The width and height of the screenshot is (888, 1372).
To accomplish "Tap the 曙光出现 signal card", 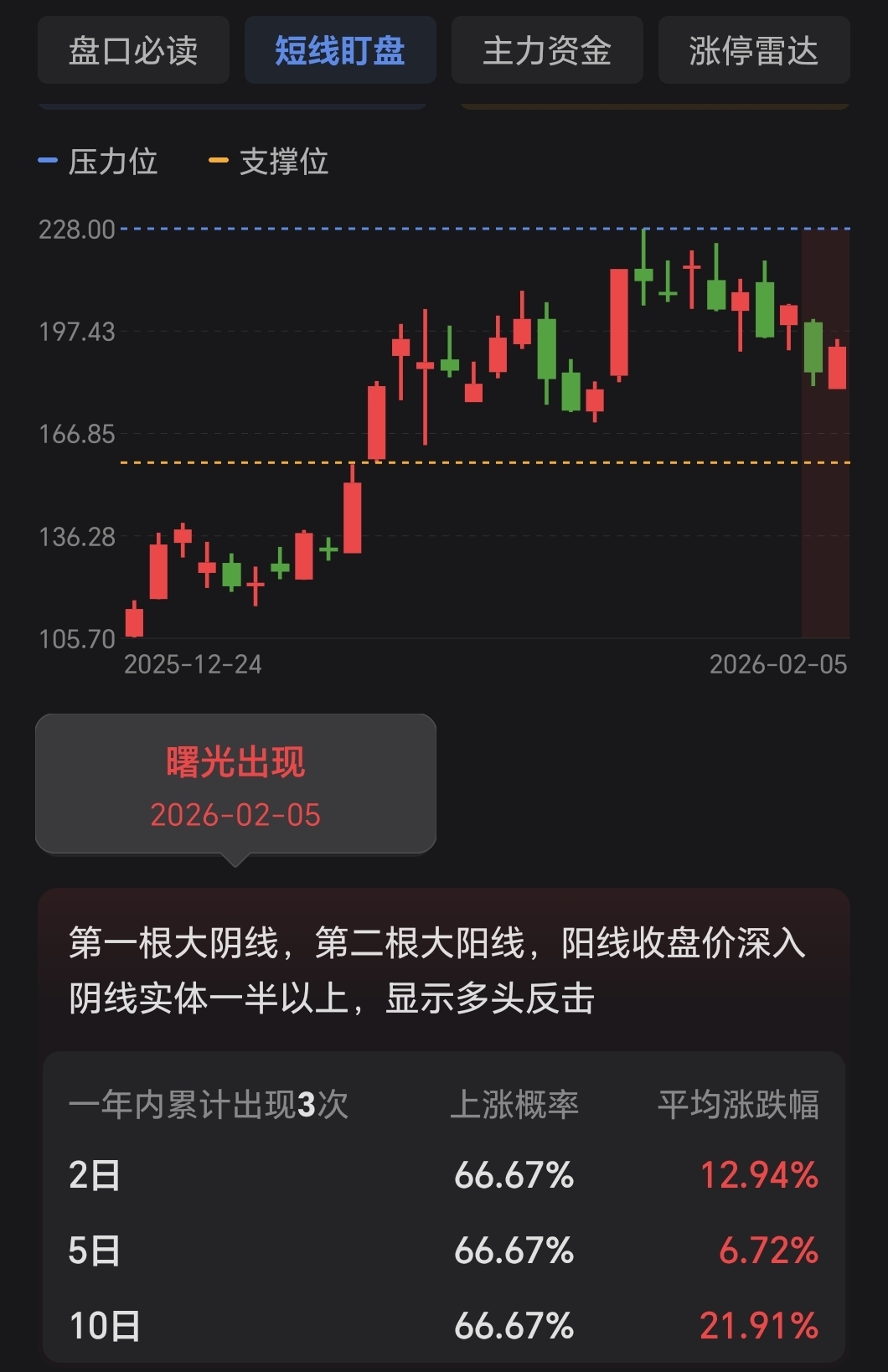I will (x=235, y=785).
